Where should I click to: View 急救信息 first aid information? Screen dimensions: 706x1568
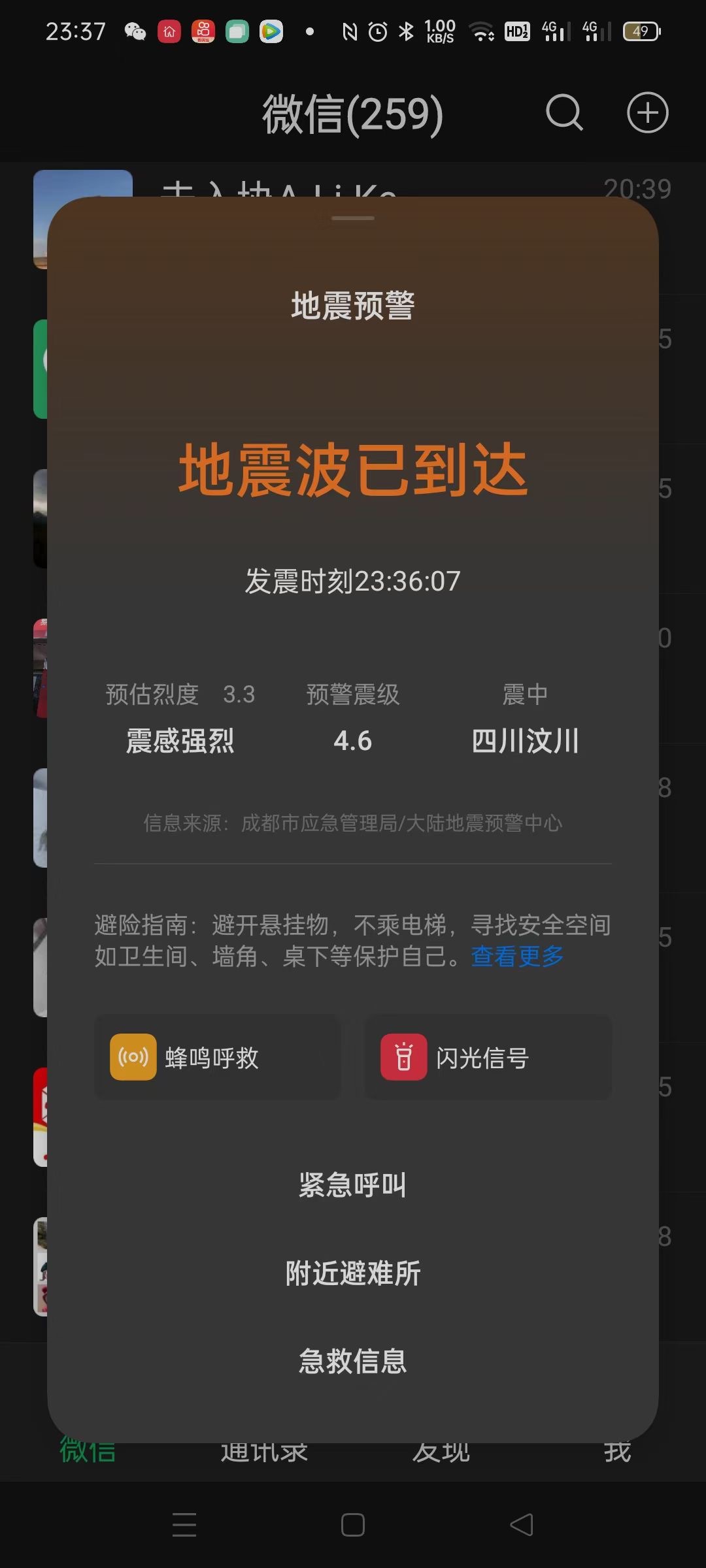352,1362
